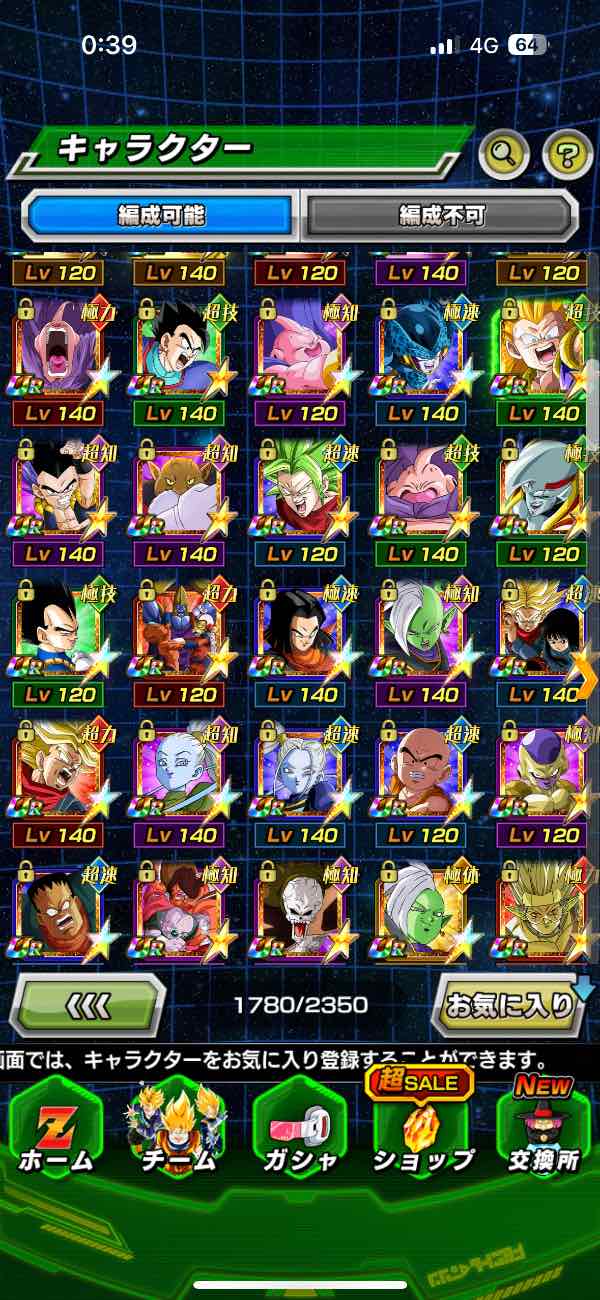The image size is (600, 1300).
Task: Select the blue Cell 極速 character card
Action: coord(422,350)
